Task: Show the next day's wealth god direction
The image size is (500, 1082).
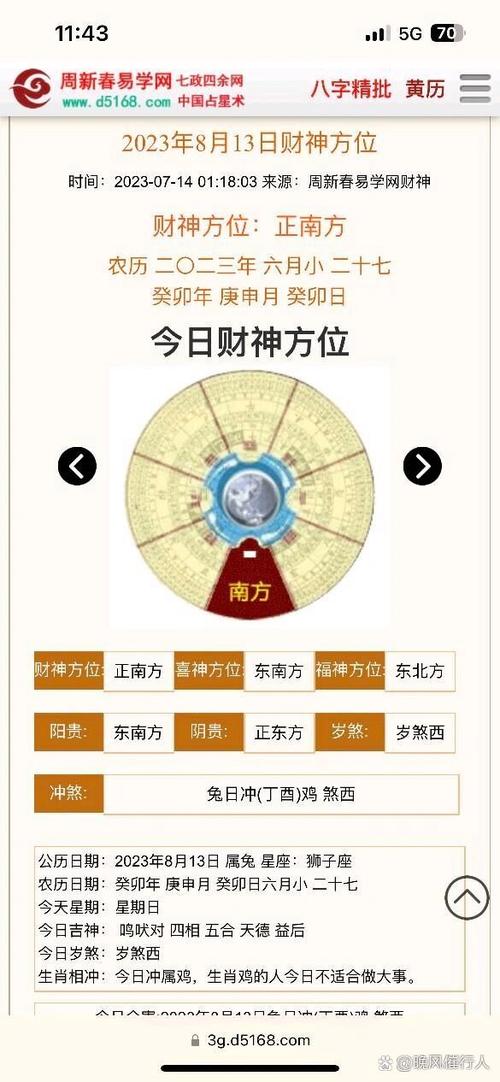Action: (422, 466)
